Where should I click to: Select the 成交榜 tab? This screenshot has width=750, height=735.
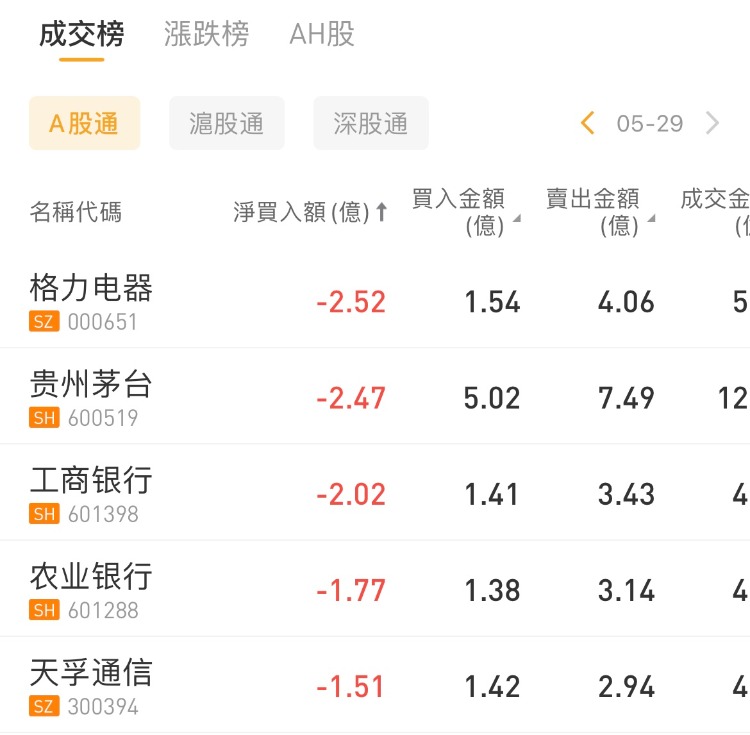pos(81,35)
